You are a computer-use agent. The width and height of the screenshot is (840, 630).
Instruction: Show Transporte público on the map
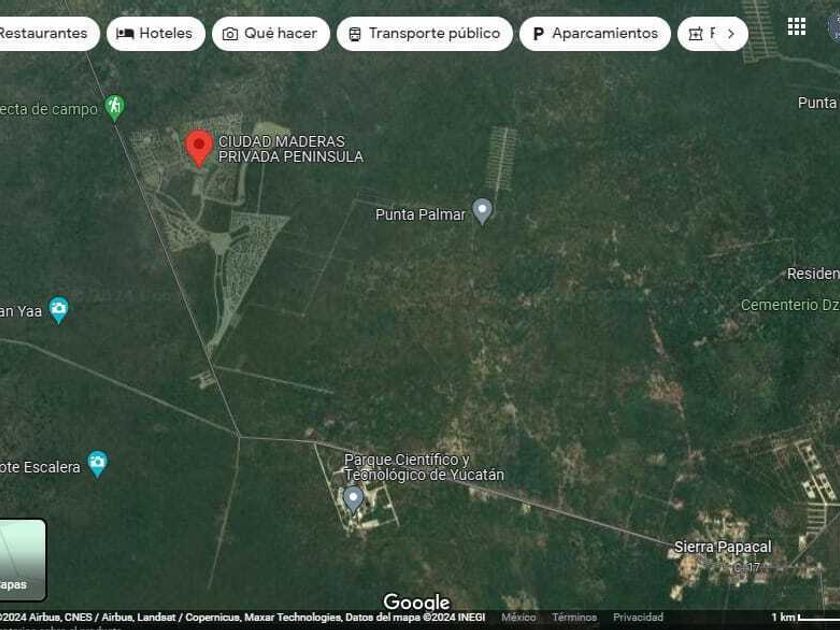[x=424, y=34]
